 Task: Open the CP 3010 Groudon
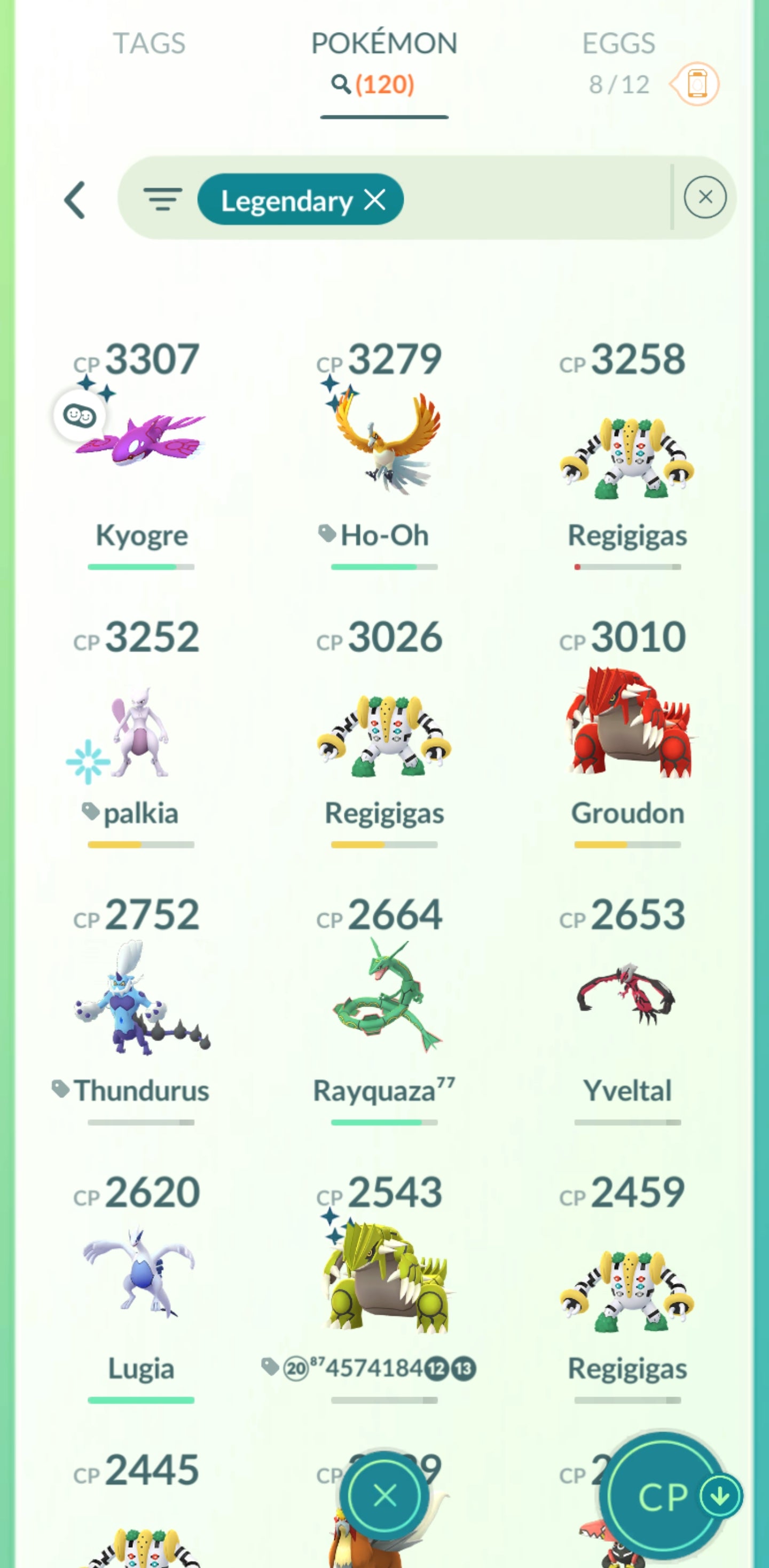click(627, 724)
